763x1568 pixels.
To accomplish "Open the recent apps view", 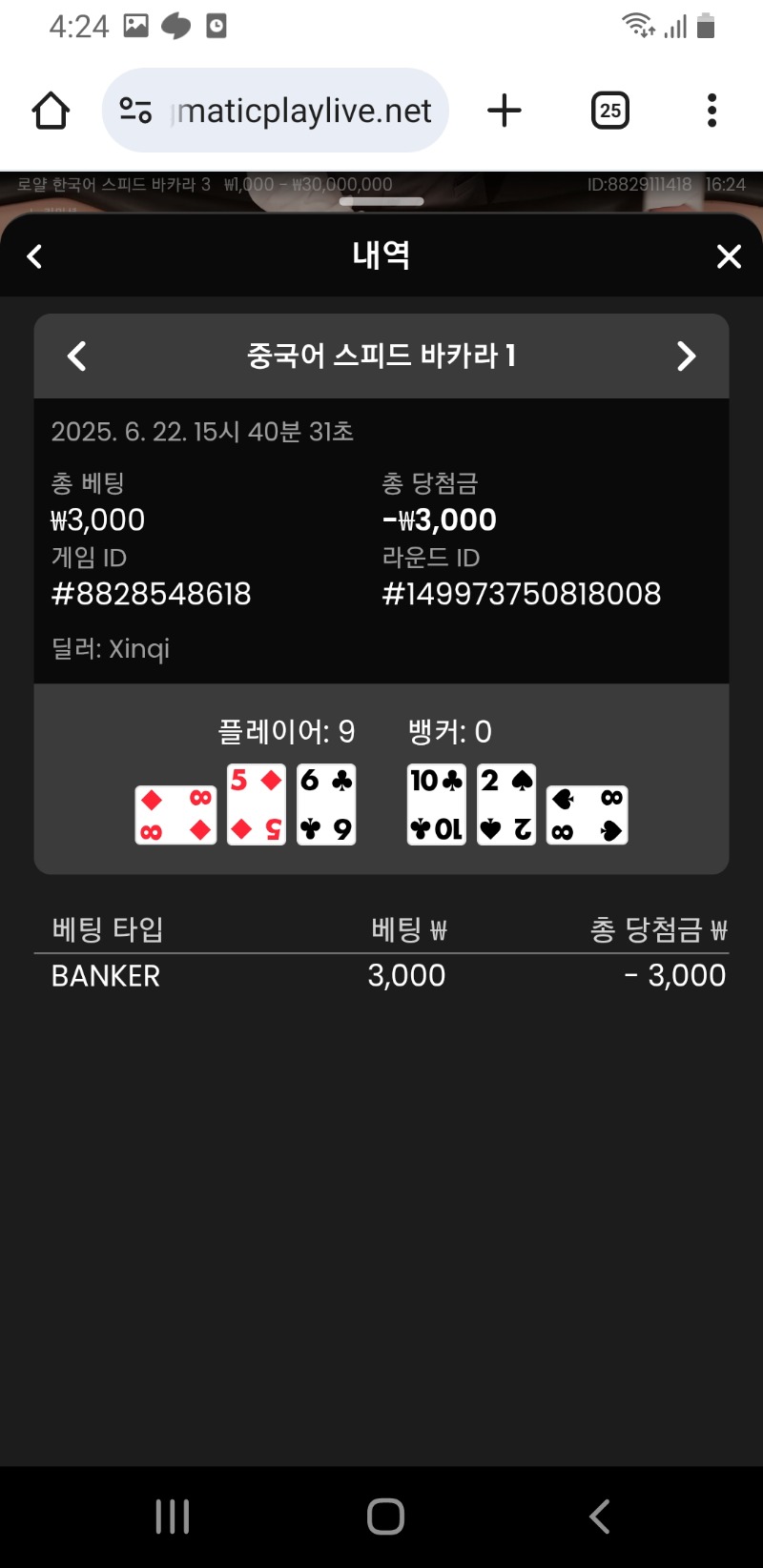I will [x=173, y=1516].
